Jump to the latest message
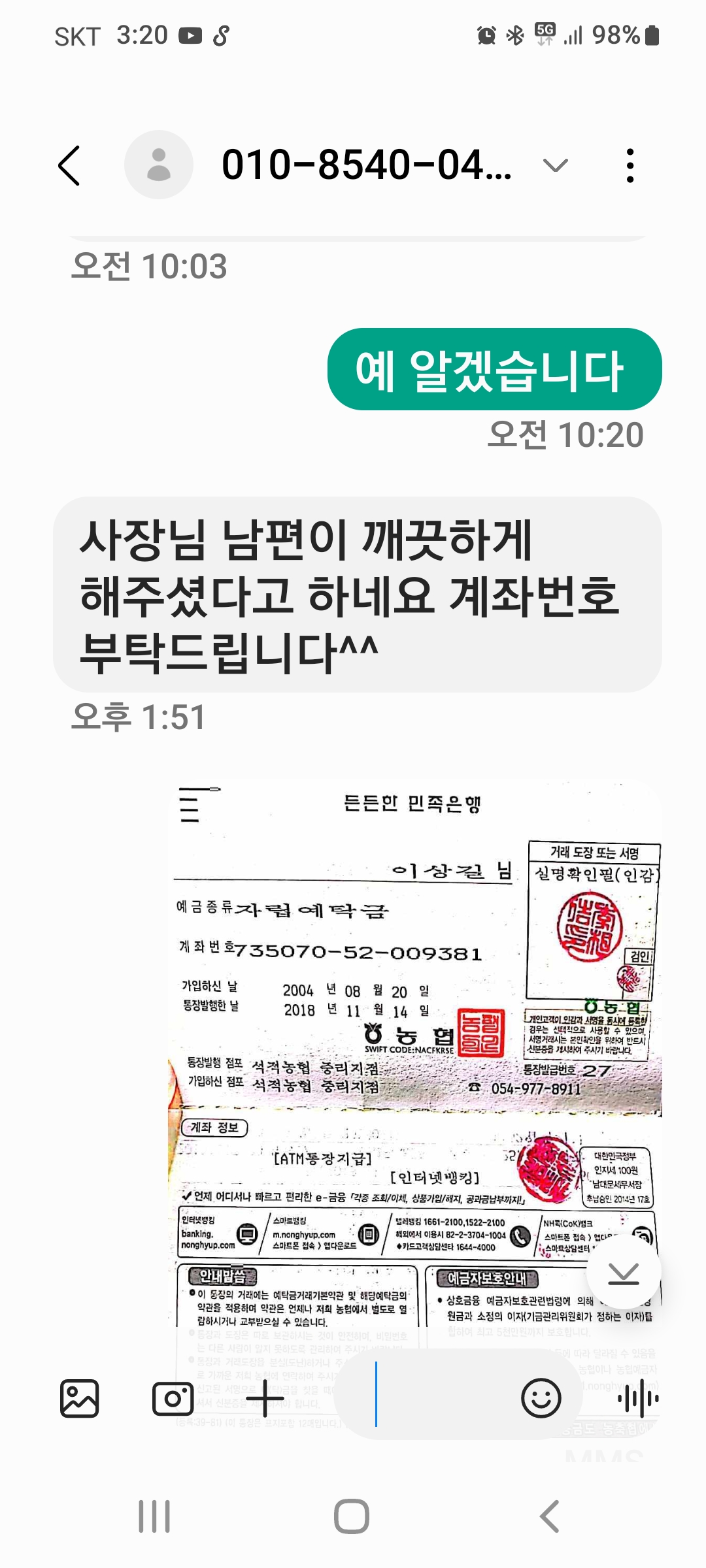706x1568 pixels. [623, 1273]
